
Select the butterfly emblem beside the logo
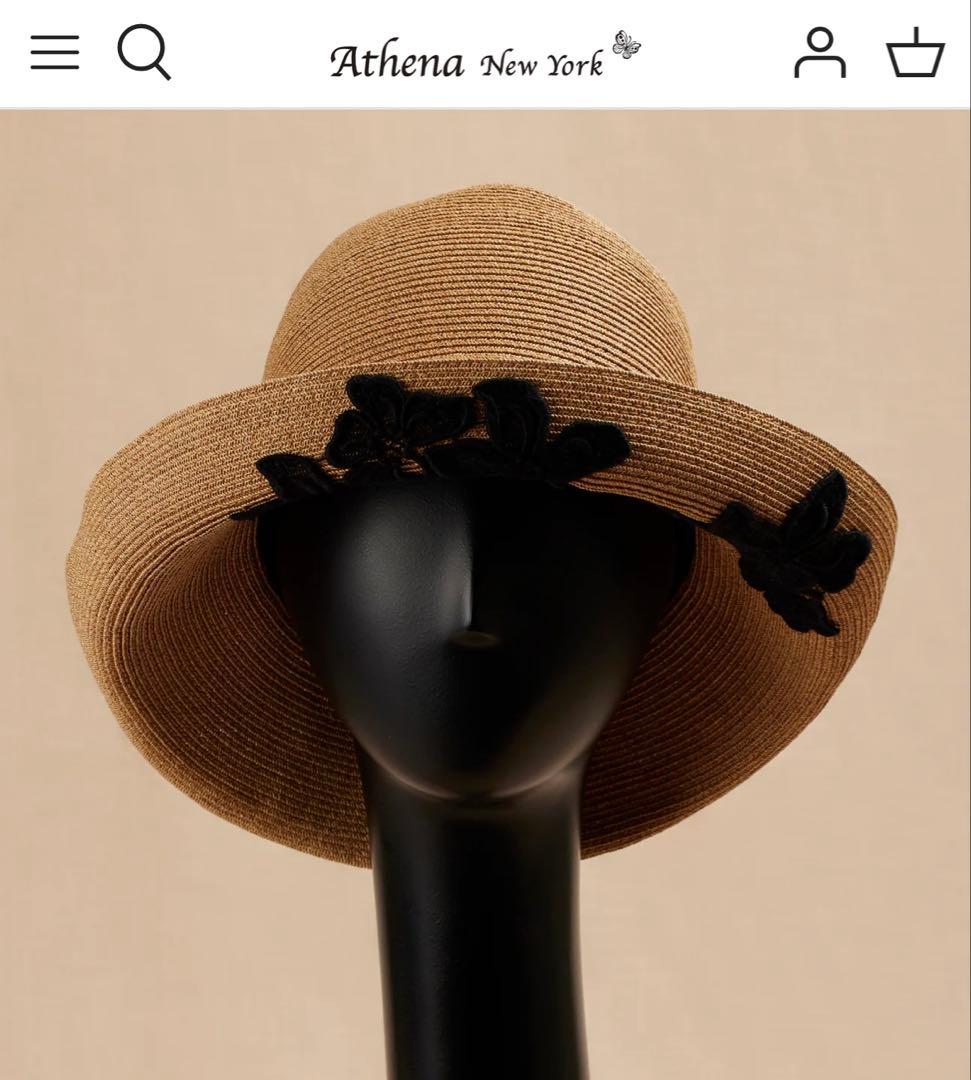629,42
